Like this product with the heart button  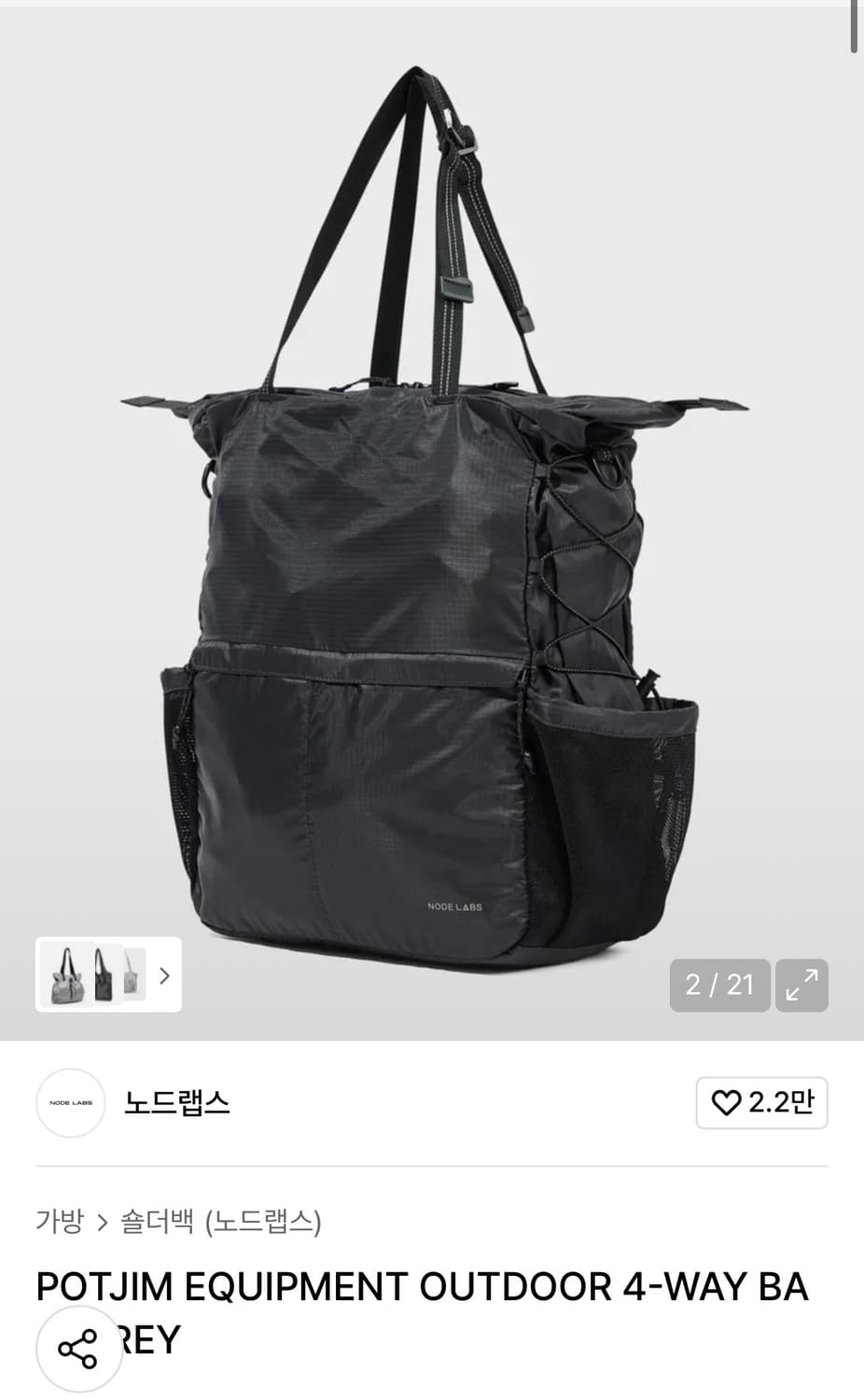pos(761,1102)
